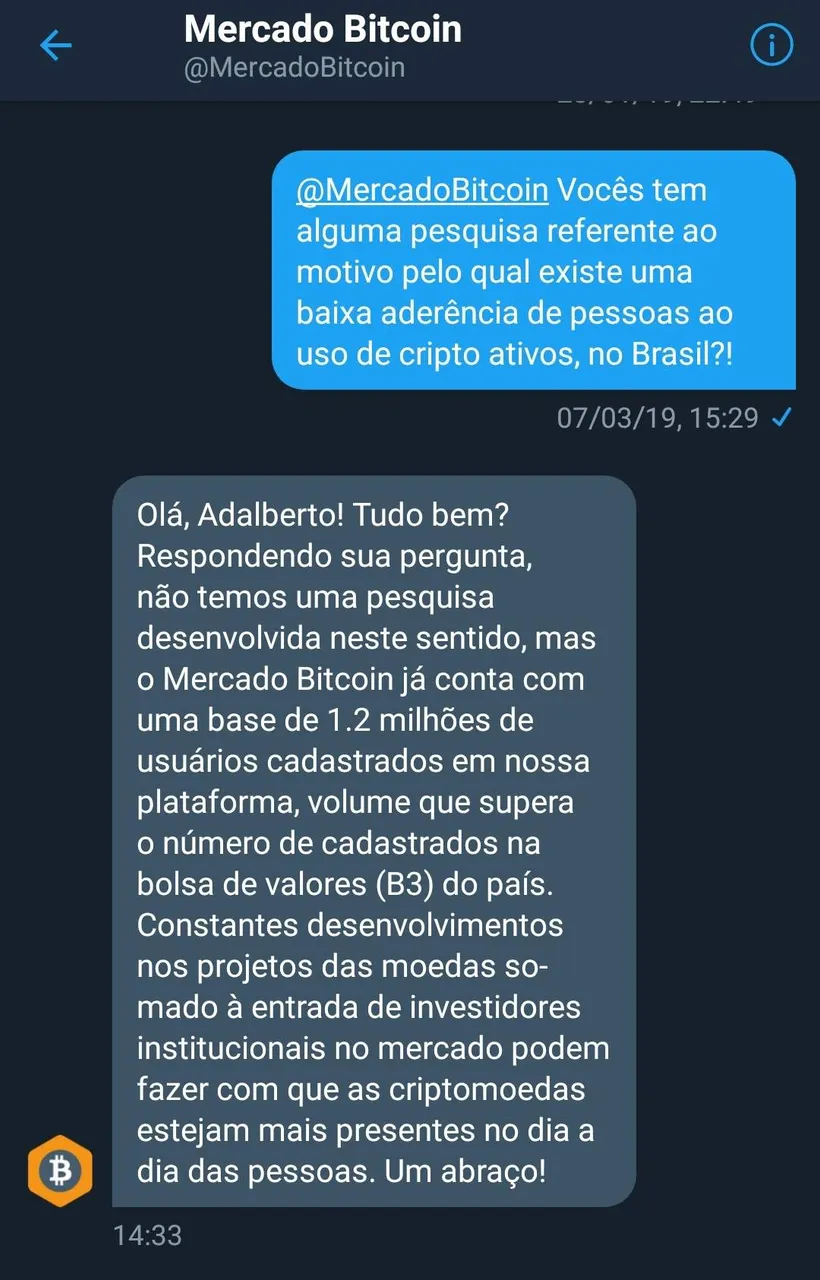Open Mercado Bitcoin's profile avatar
820x1280 pixels.
tap(60, 1170)
